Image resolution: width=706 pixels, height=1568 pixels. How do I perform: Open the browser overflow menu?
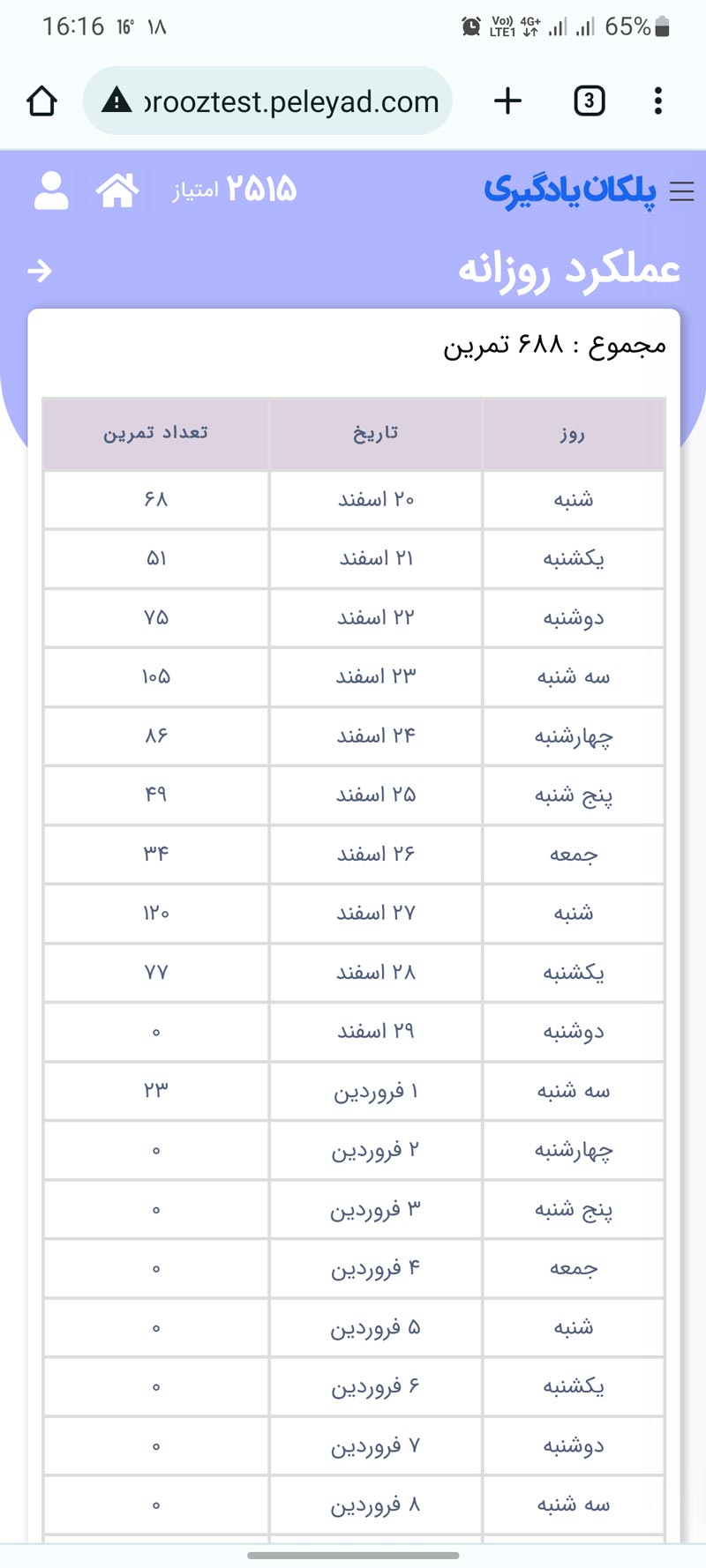point(657,101)
